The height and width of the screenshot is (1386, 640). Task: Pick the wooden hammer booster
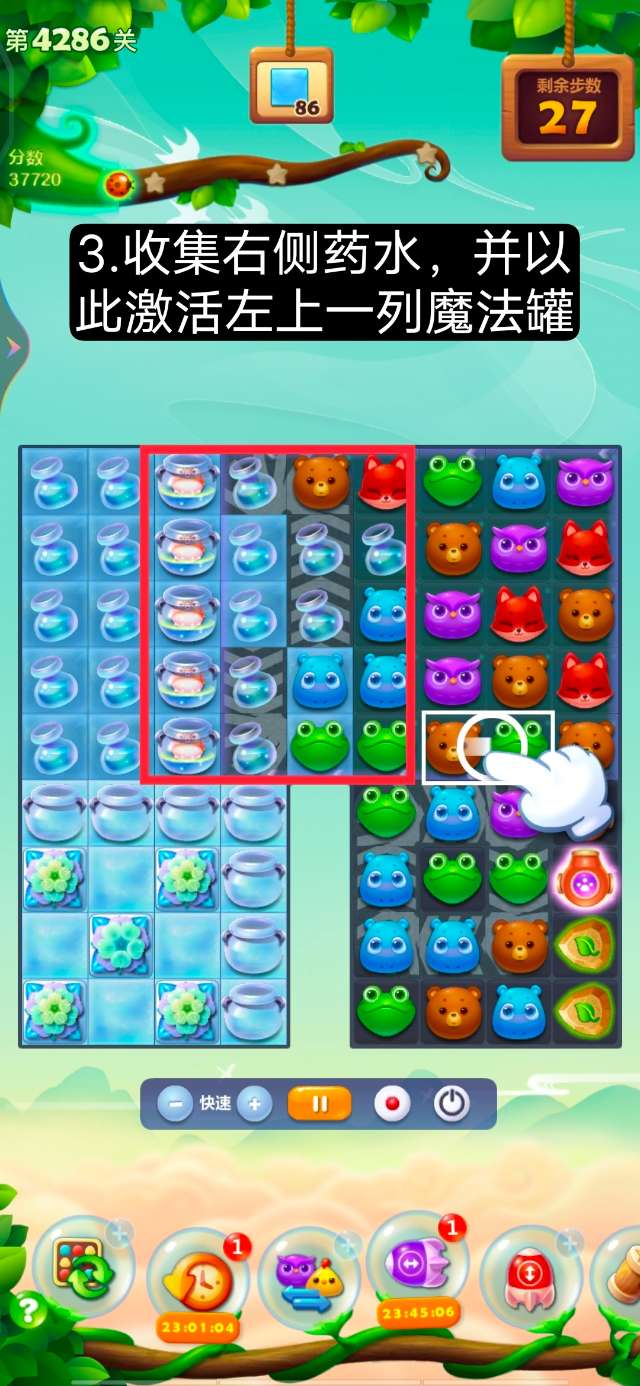622,1270
